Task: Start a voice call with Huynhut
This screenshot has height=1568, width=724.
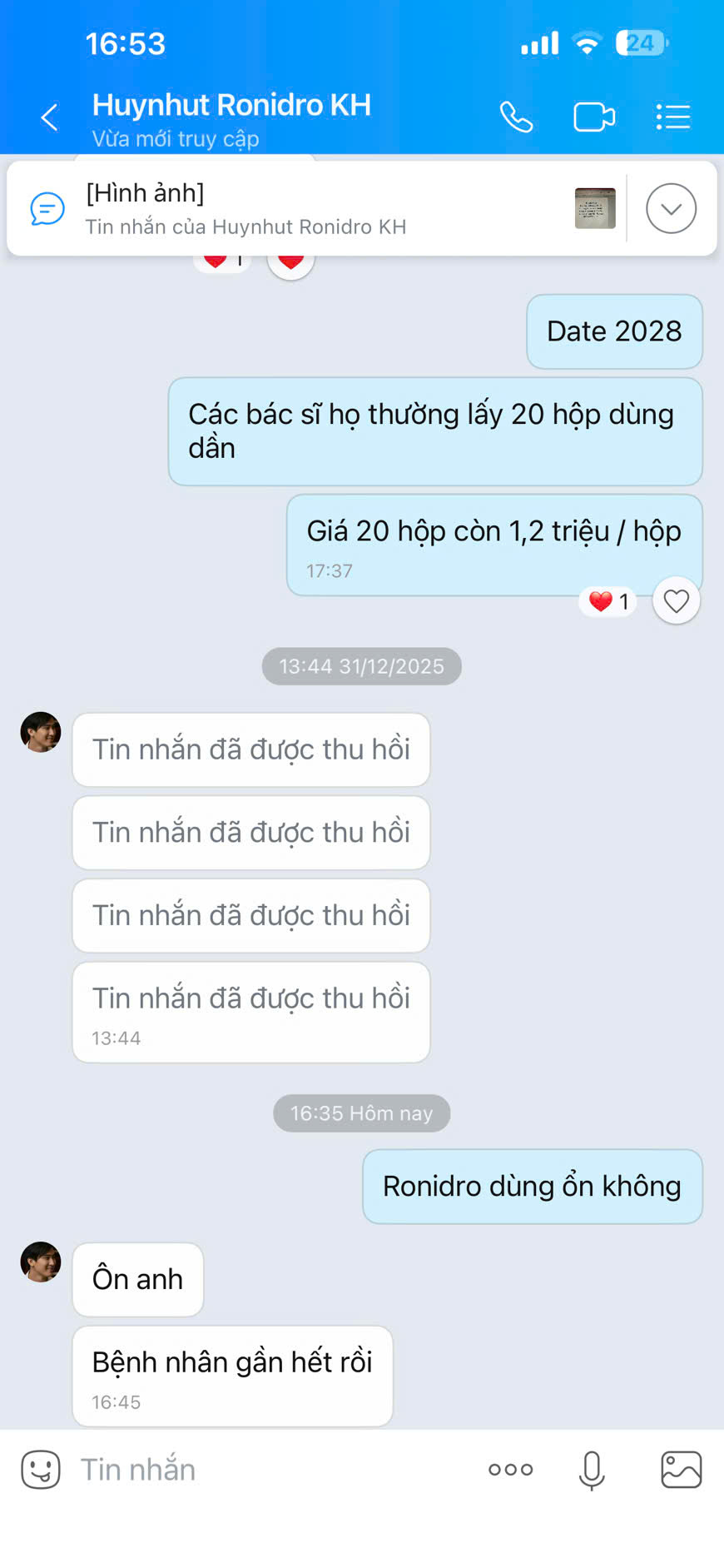Action: tap(516, 117)
